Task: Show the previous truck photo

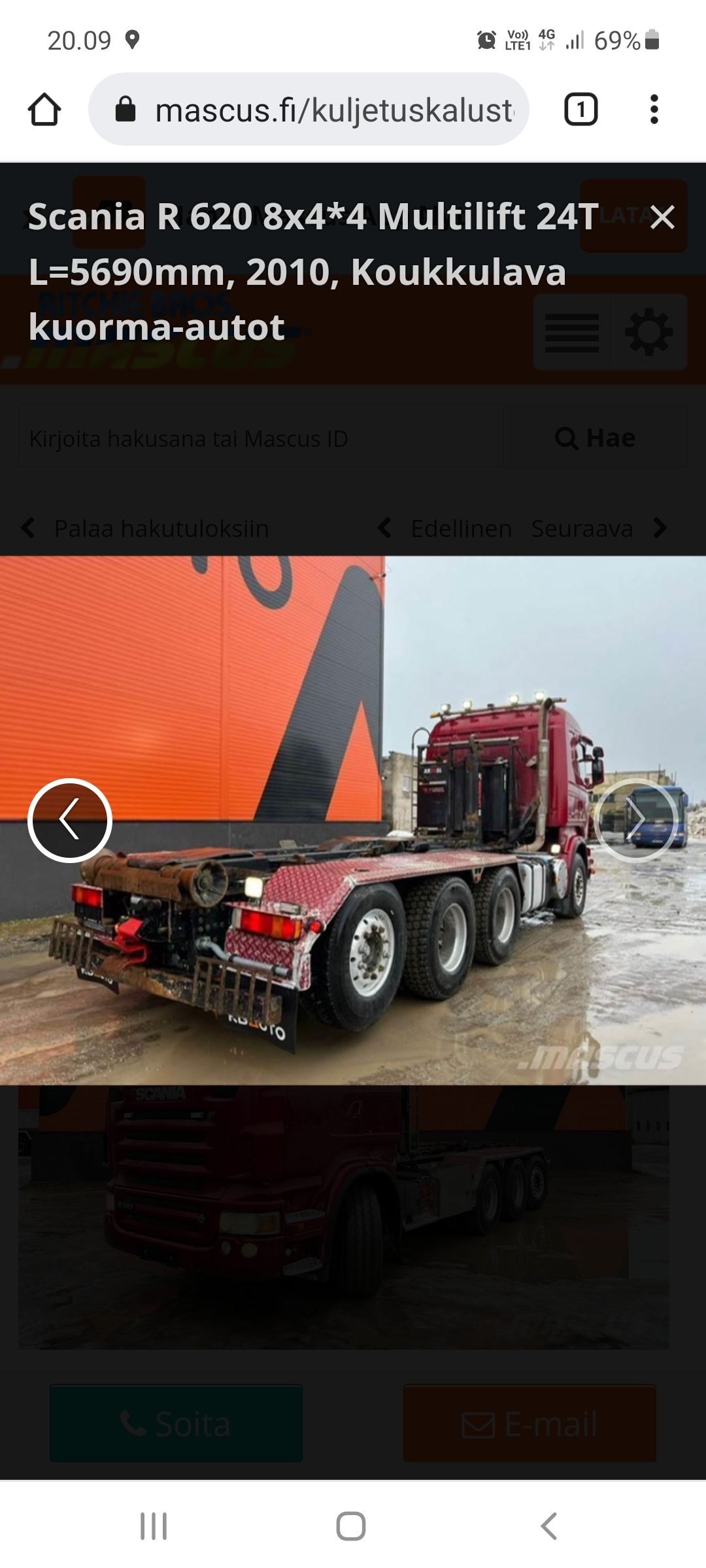Action: (70, 820)
